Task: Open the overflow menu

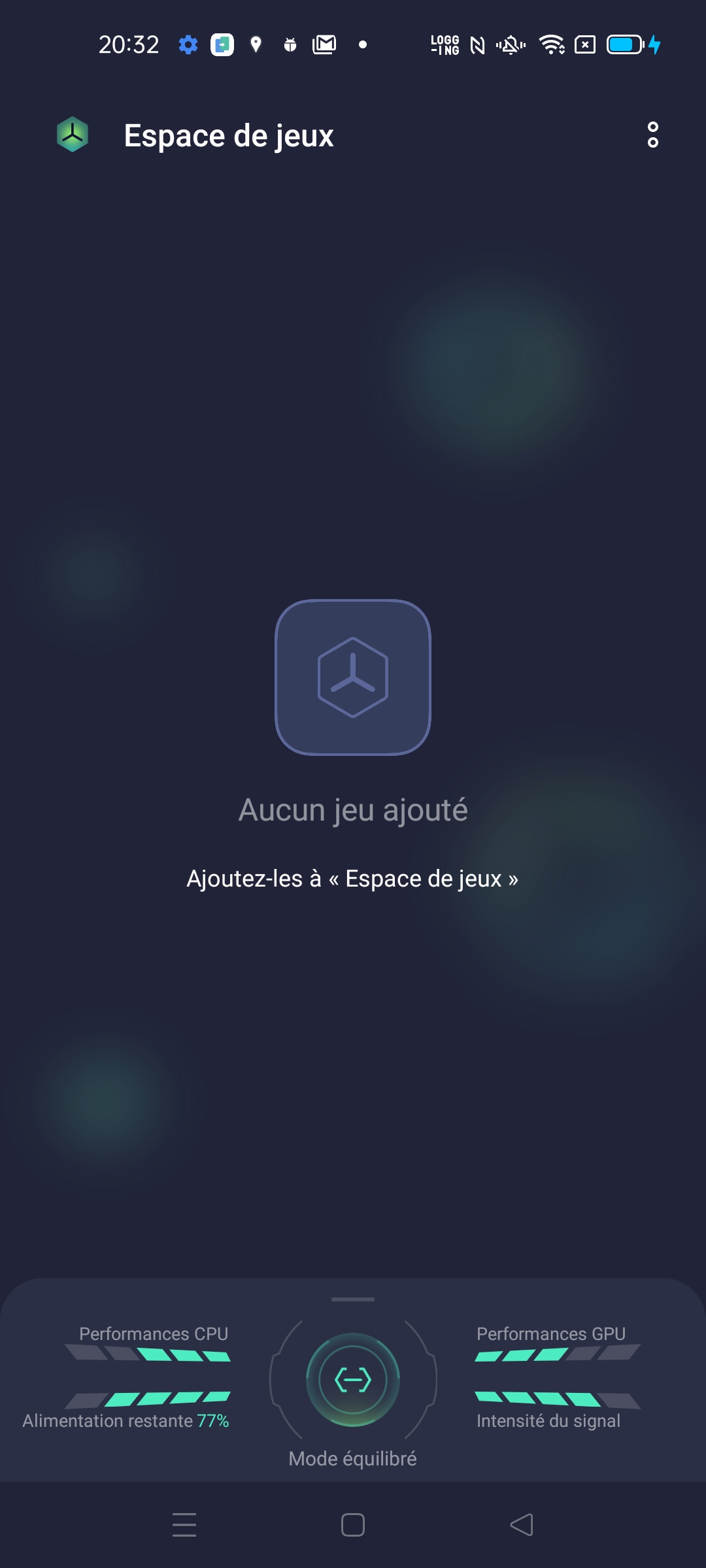Action: coord(652,135)
